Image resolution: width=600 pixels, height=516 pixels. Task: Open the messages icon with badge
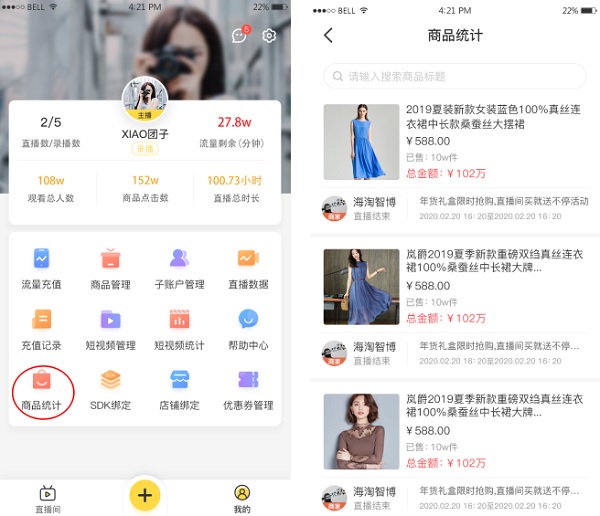click(x=239, y=36)
